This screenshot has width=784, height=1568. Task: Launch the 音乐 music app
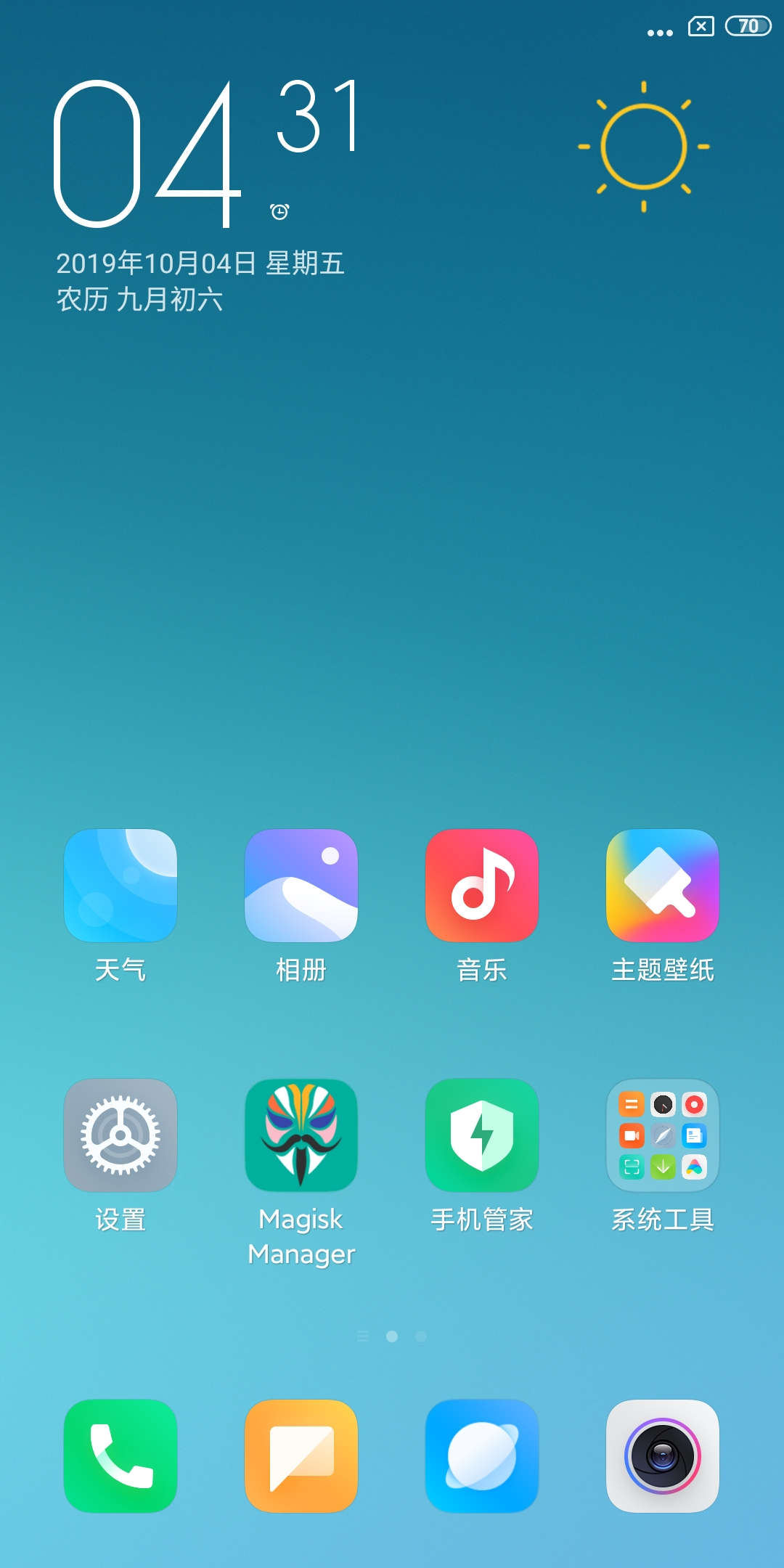482,886
